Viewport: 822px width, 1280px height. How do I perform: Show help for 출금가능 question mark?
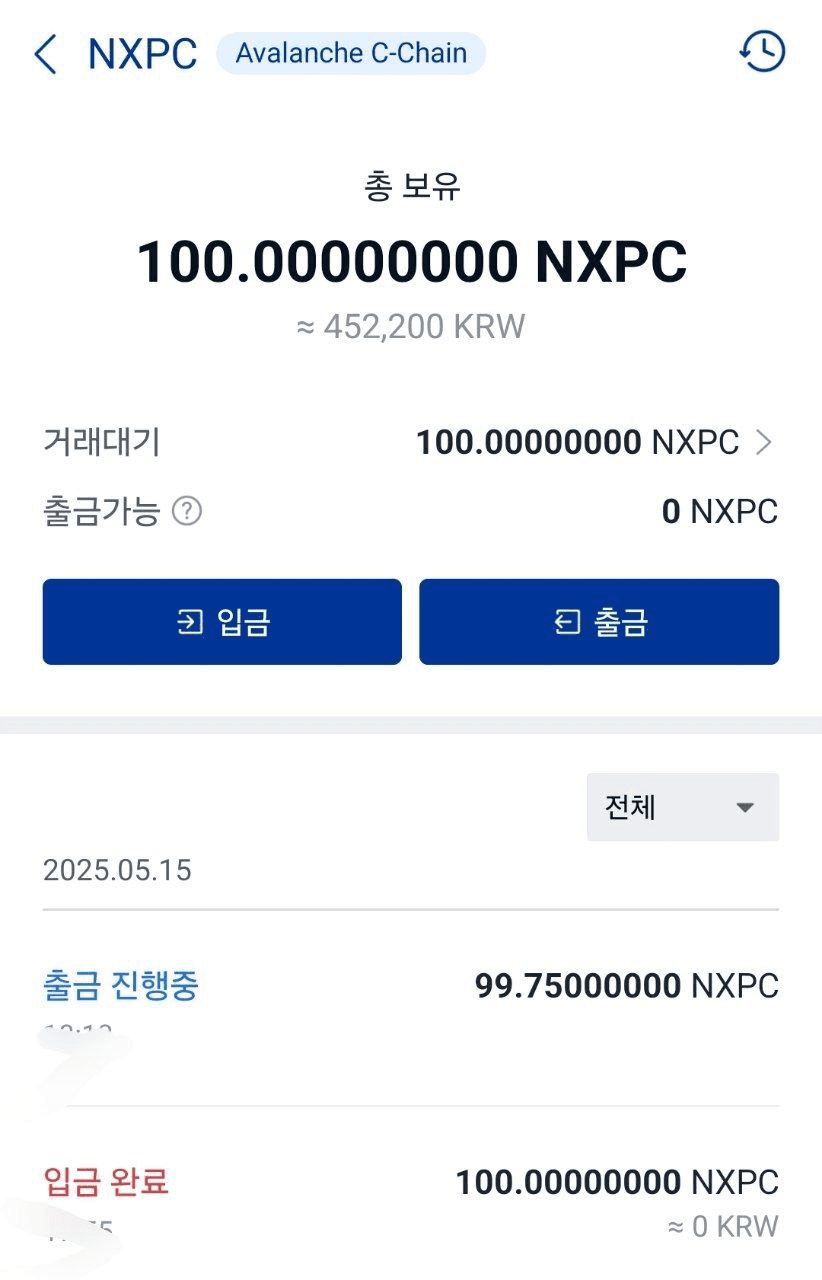click(x=187, y=512)
